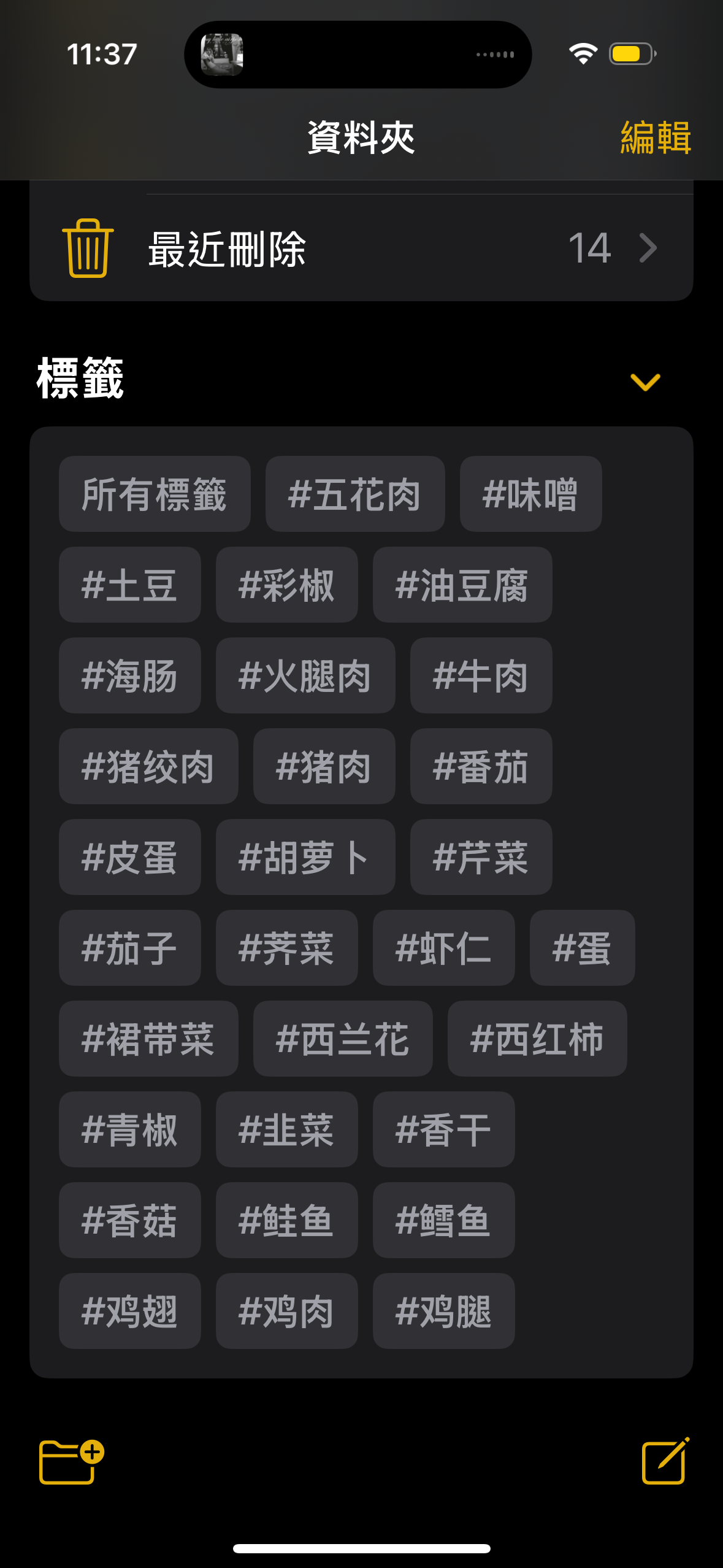Filter notes by #牛肉

(481, 675)
